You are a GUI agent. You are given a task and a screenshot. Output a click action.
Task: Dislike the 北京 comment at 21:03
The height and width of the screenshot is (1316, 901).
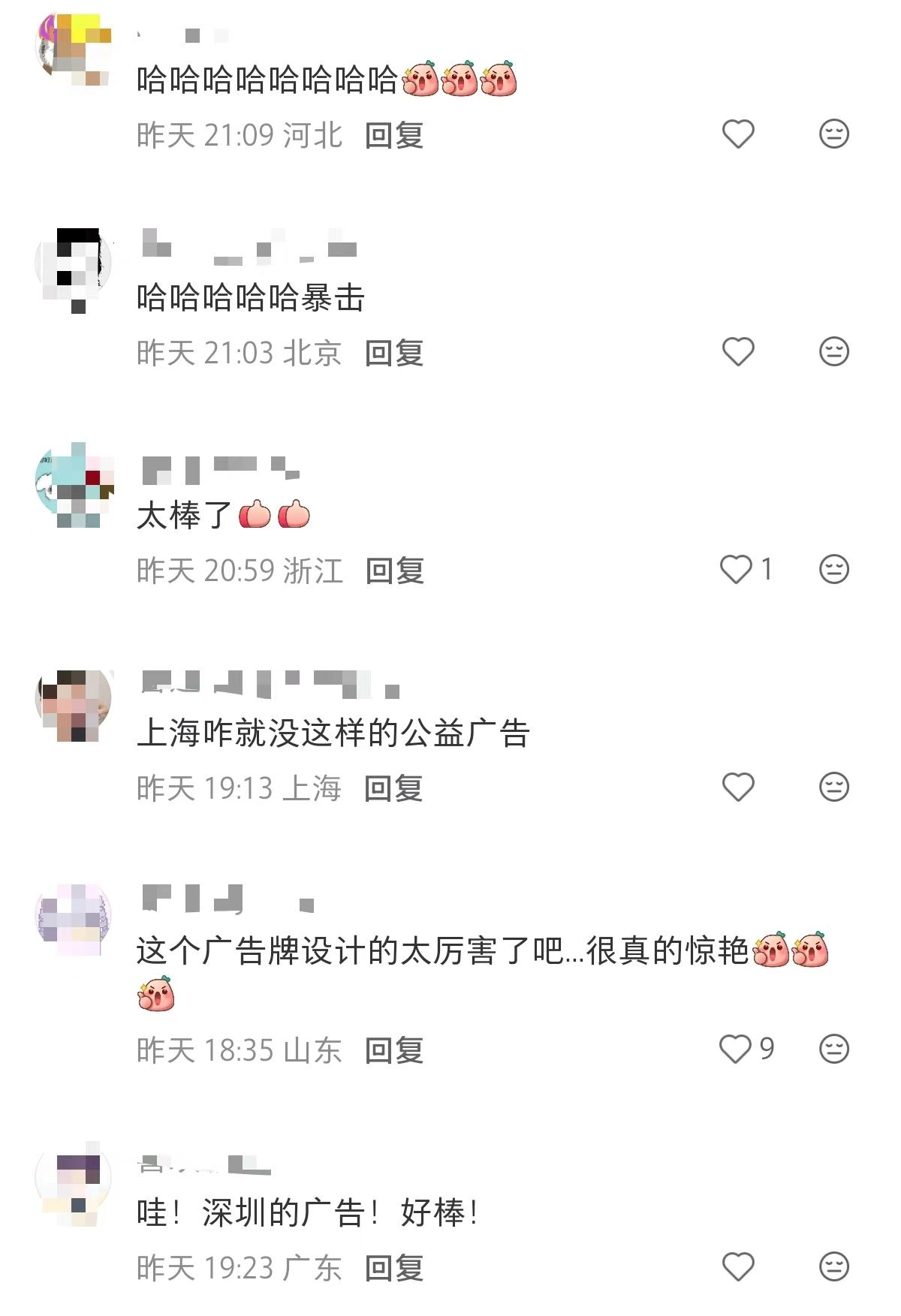[x=833, y=352]
